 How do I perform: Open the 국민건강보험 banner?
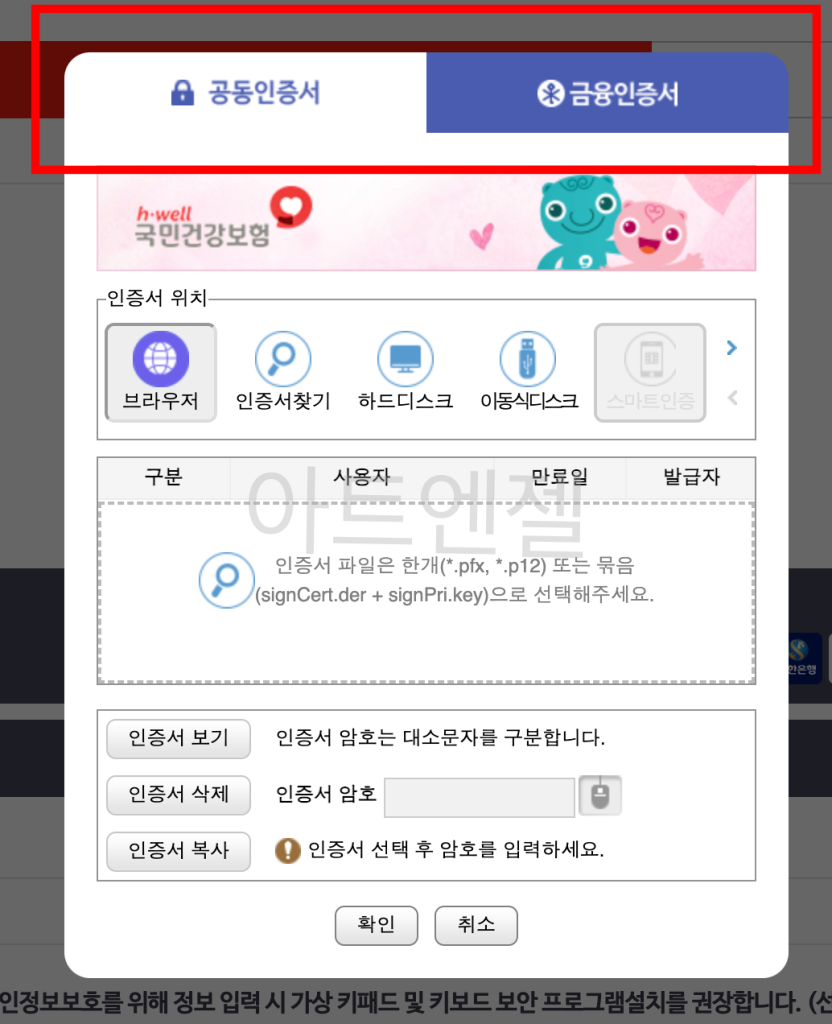click(x=426, y=223)
